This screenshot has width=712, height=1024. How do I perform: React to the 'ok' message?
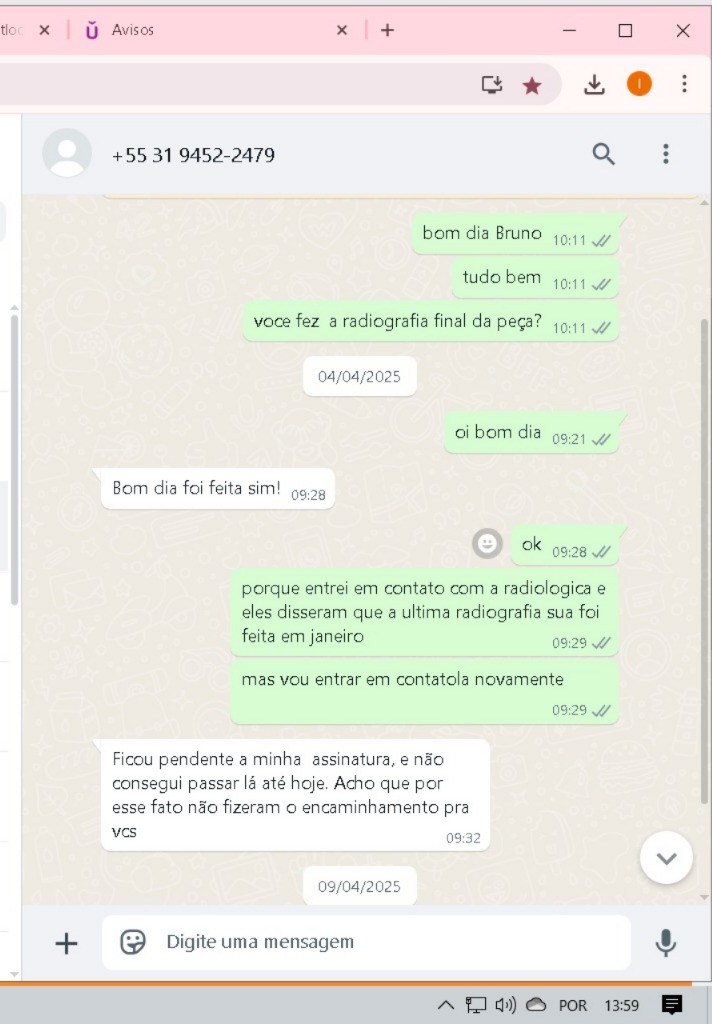click(487, 543)
